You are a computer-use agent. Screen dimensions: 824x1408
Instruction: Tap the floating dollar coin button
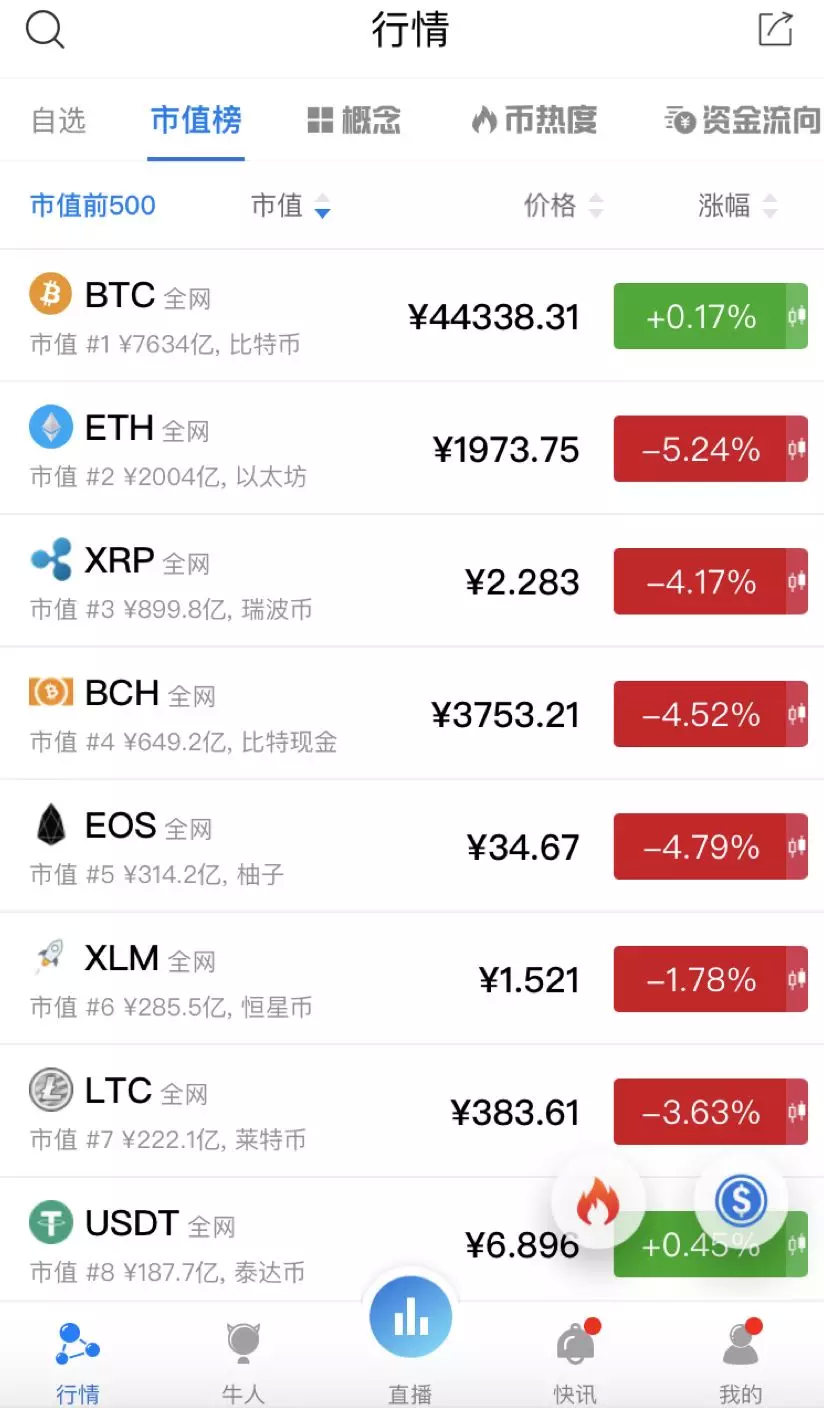point(741,1200)
